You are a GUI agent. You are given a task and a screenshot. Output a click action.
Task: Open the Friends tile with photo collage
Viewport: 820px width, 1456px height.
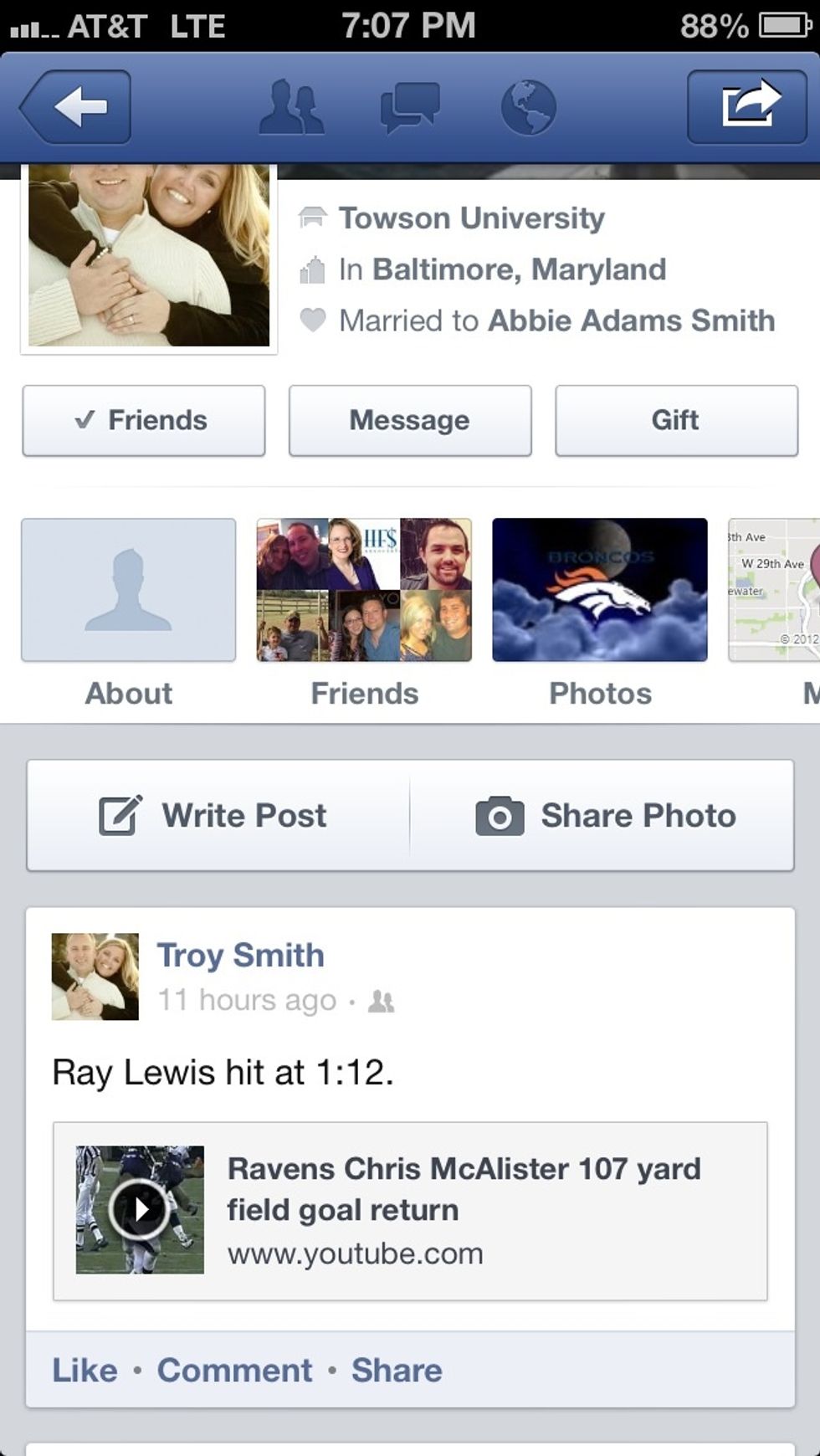[364, 590]
